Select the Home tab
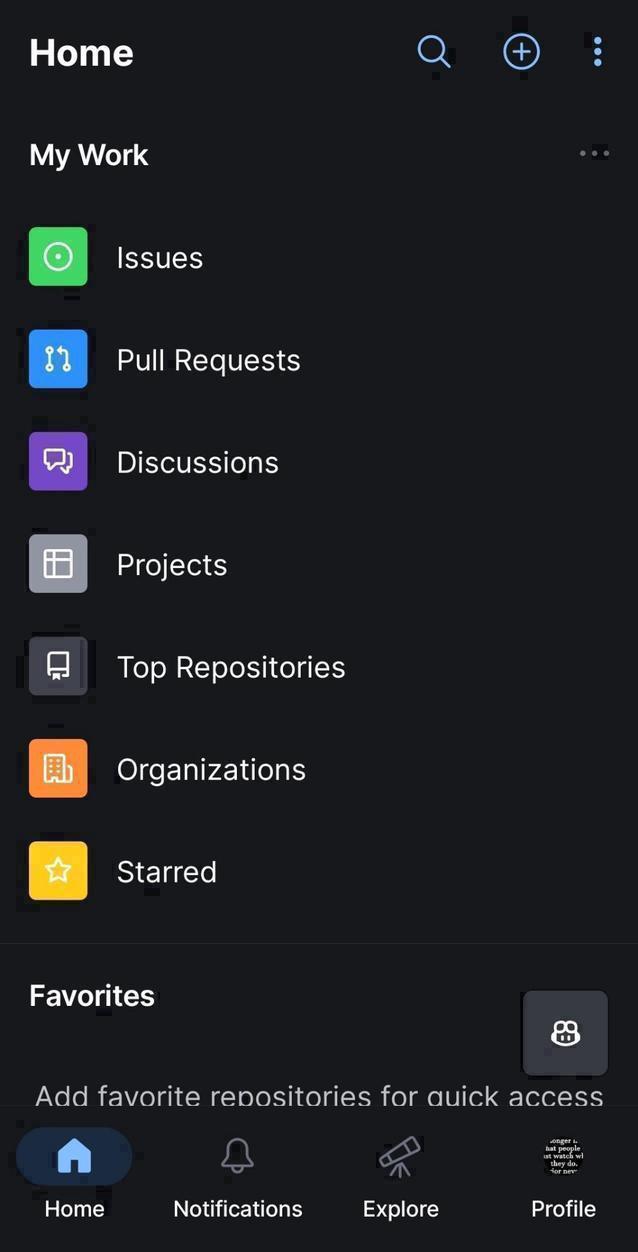638x1252 pixels. pos(74,1176)
